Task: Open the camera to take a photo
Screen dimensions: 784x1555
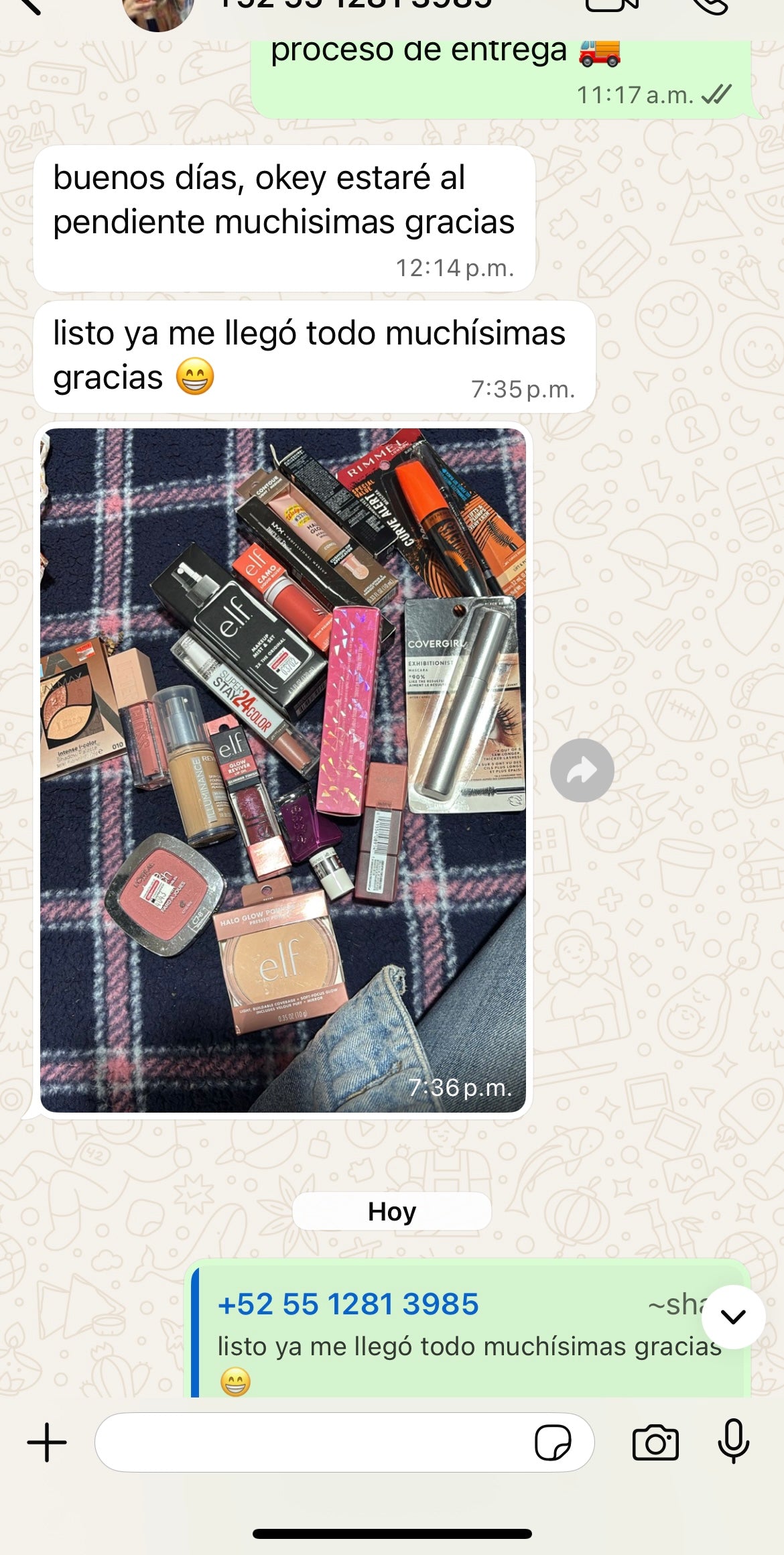Action: [x=655, y=1442]
